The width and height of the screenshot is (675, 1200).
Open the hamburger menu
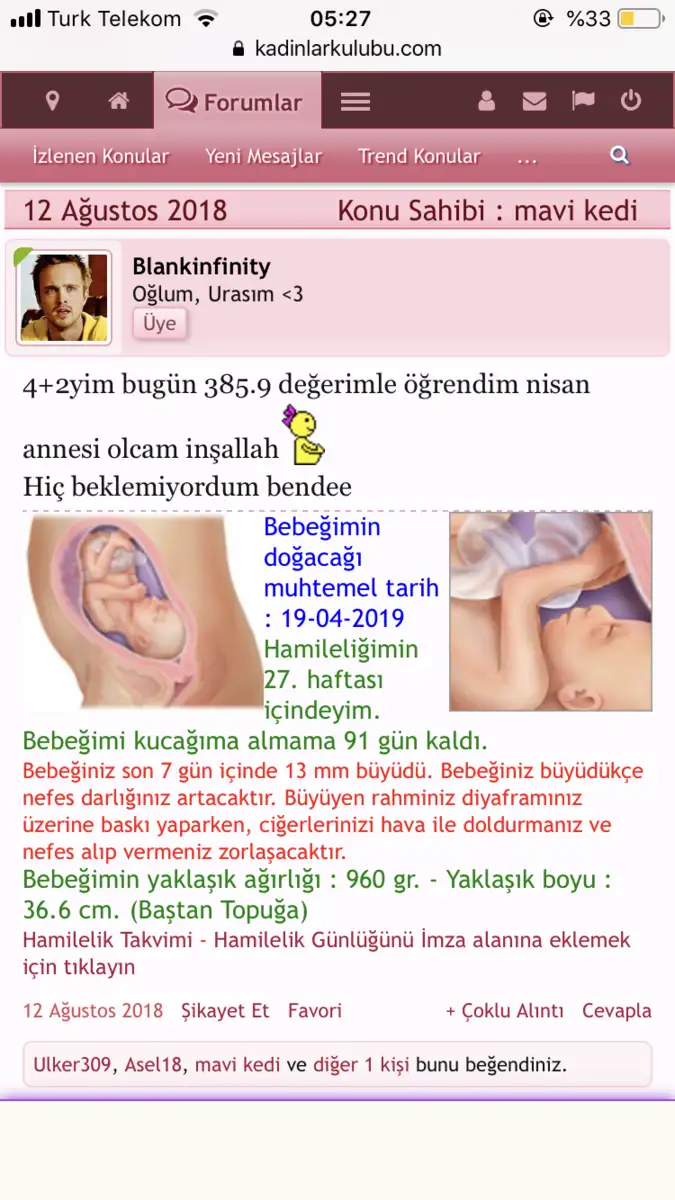click(x=355, y=102)
